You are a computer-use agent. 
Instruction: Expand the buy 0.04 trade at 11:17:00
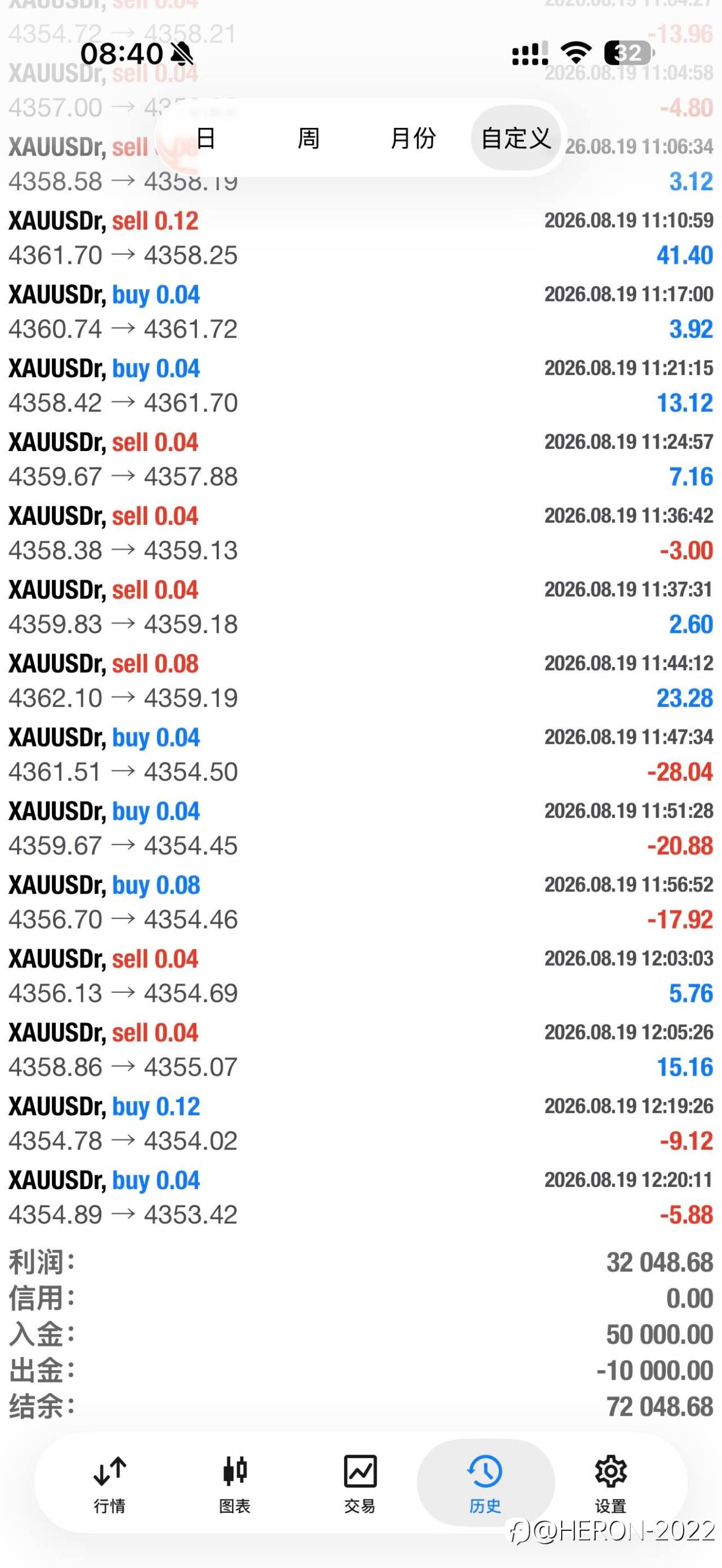click(x=361, y=312)
